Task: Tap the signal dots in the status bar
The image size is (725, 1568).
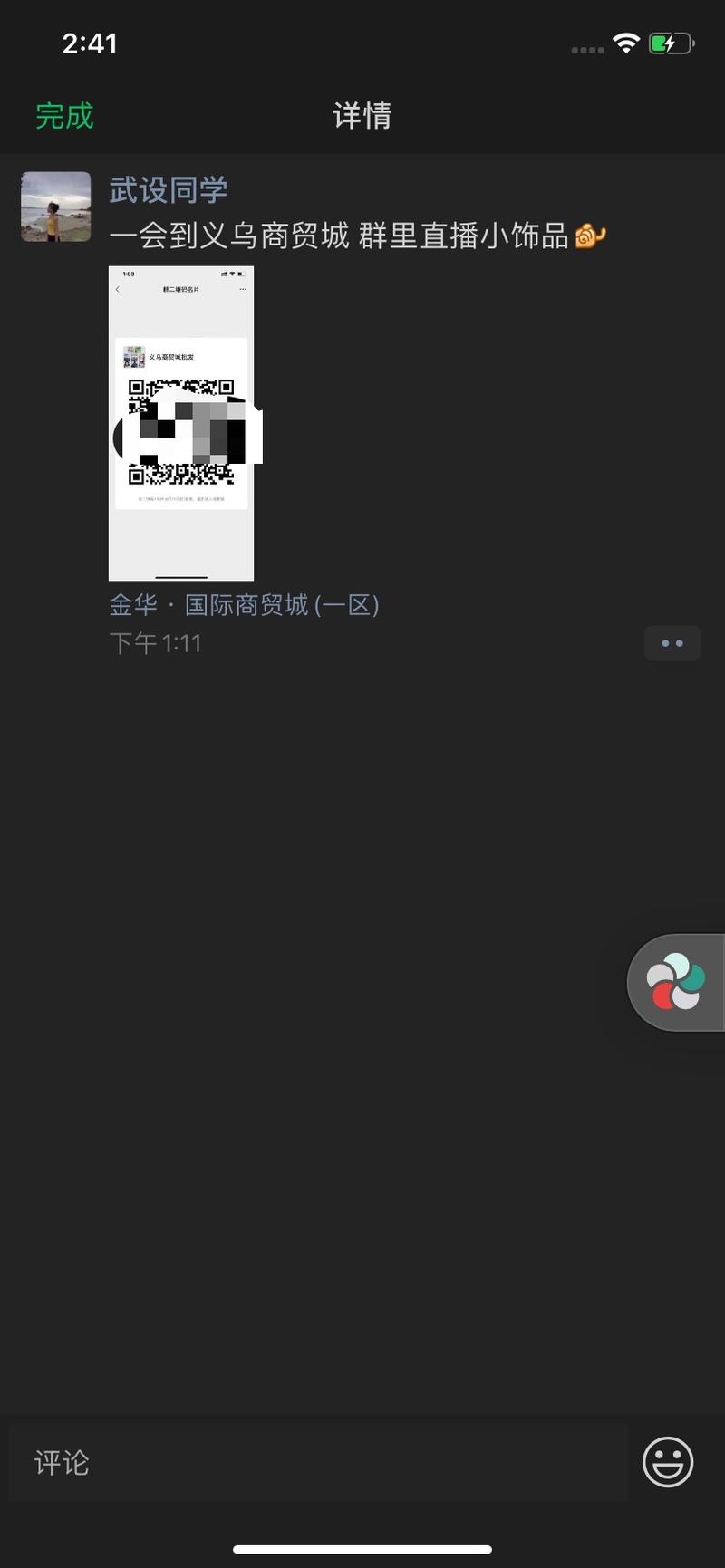Action: coord(587,50)
